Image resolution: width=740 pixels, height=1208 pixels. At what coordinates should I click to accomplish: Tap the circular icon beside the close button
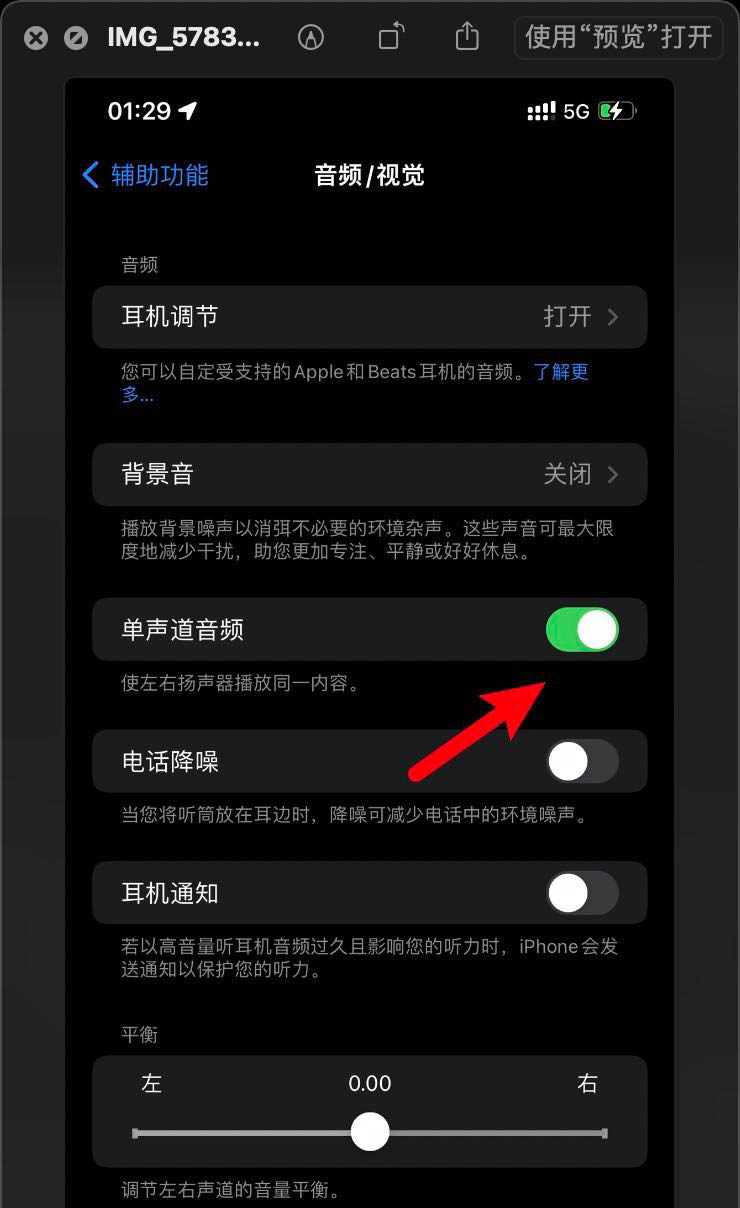click(75, 38)
